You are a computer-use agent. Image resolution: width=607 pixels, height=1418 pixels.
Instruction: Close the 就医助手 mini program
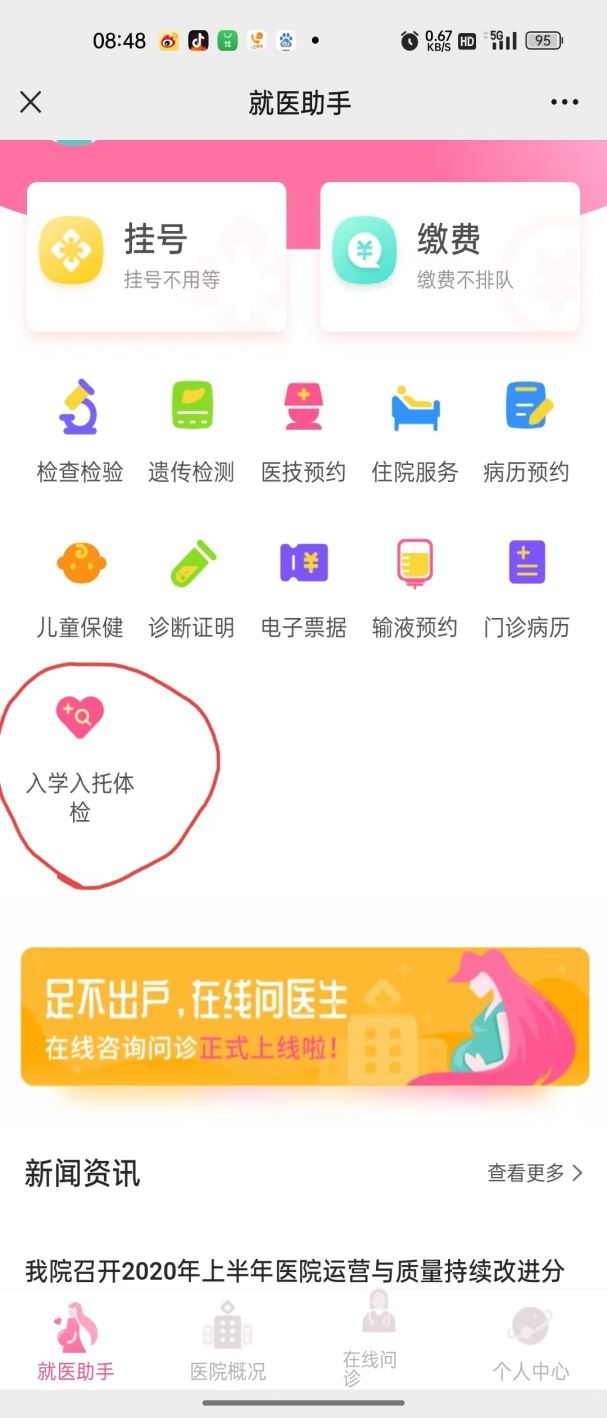tap(31, 102)
